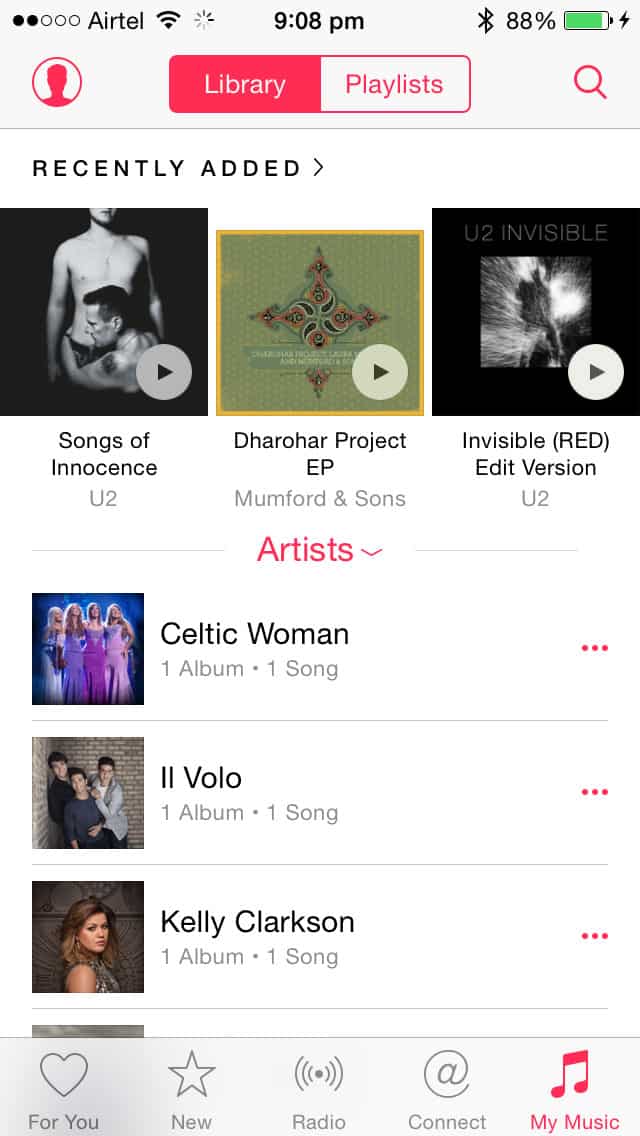Screen dimensions: 640x1136
Task: Open more options for Celtic Woman
Action: click(x=594, y=648)
